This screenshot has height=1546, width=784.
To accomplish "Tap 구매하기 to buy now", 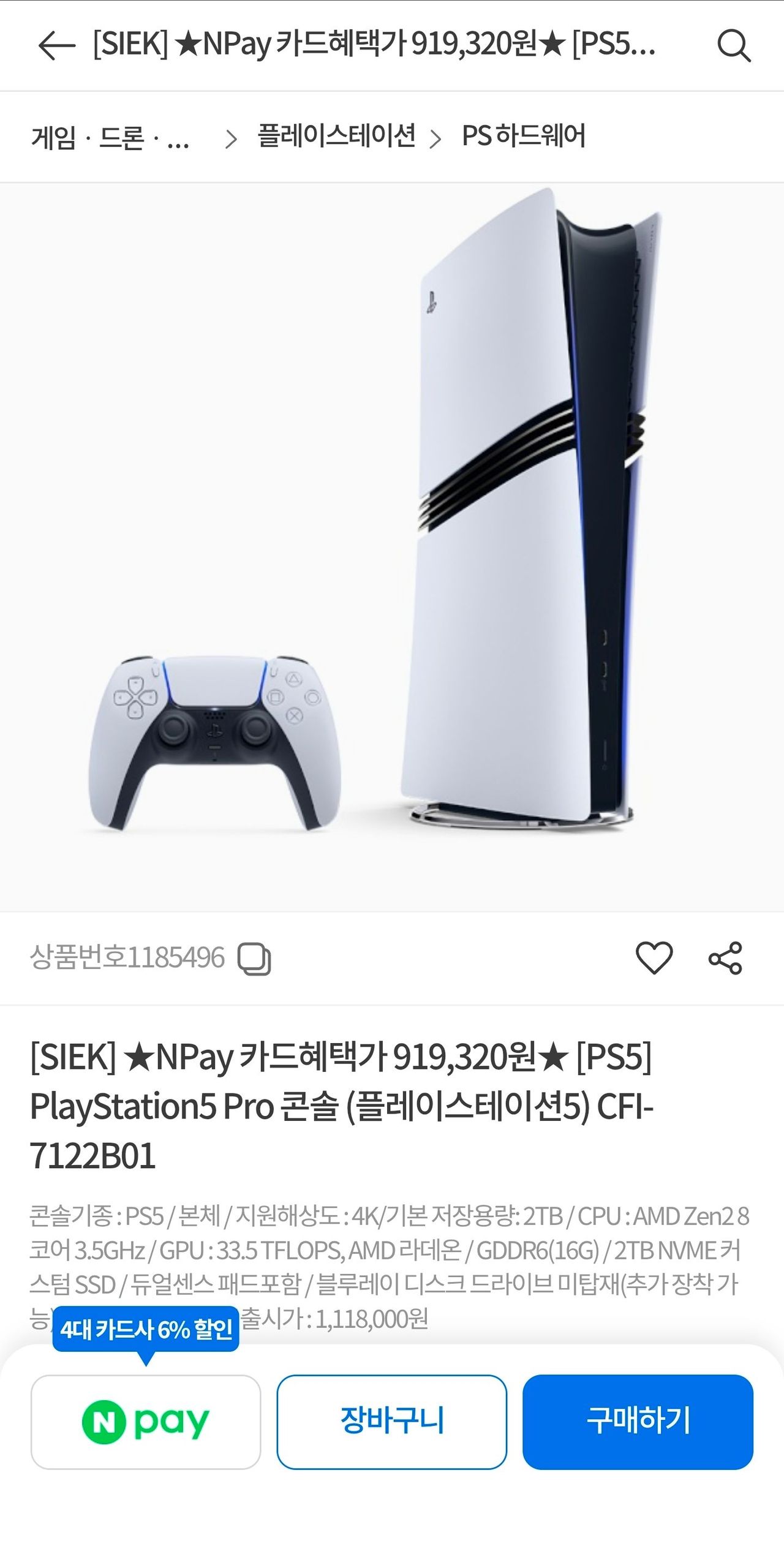I will (638, 1422).
